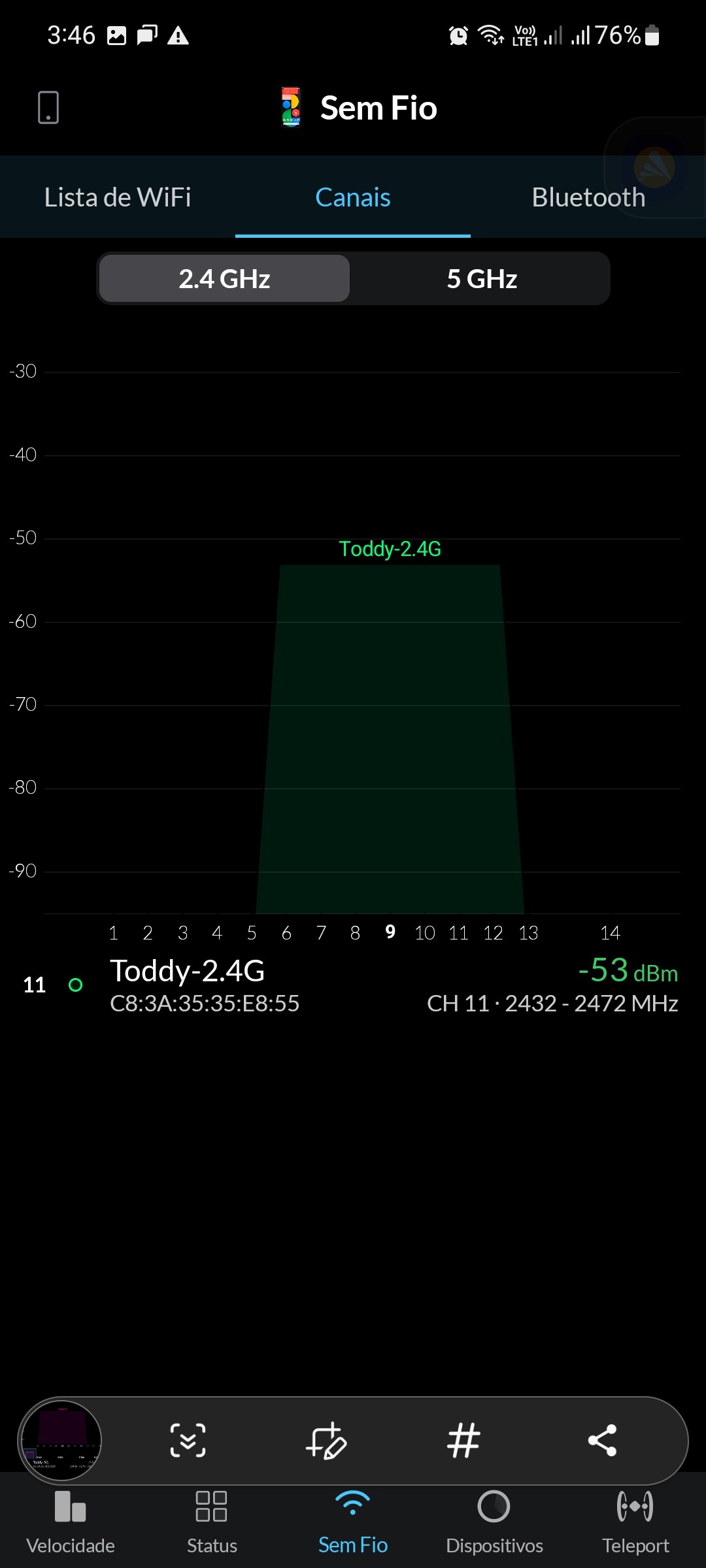Open the Status tab
This screenshot has width=706, height=1568.
pyautogui.click(x=212, y=1522)
